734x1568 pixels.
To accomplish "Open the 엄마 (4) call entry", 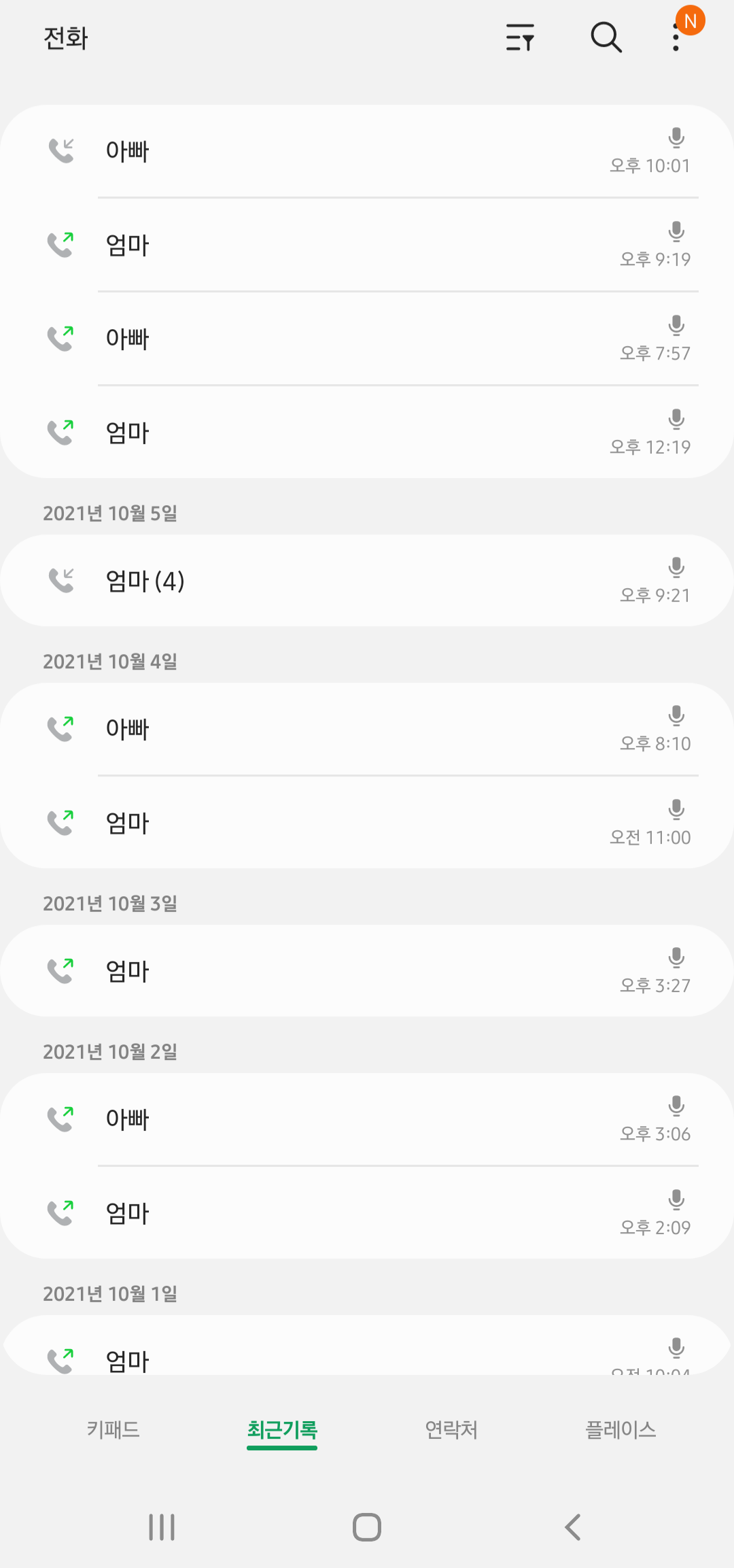I will [367, 581].
